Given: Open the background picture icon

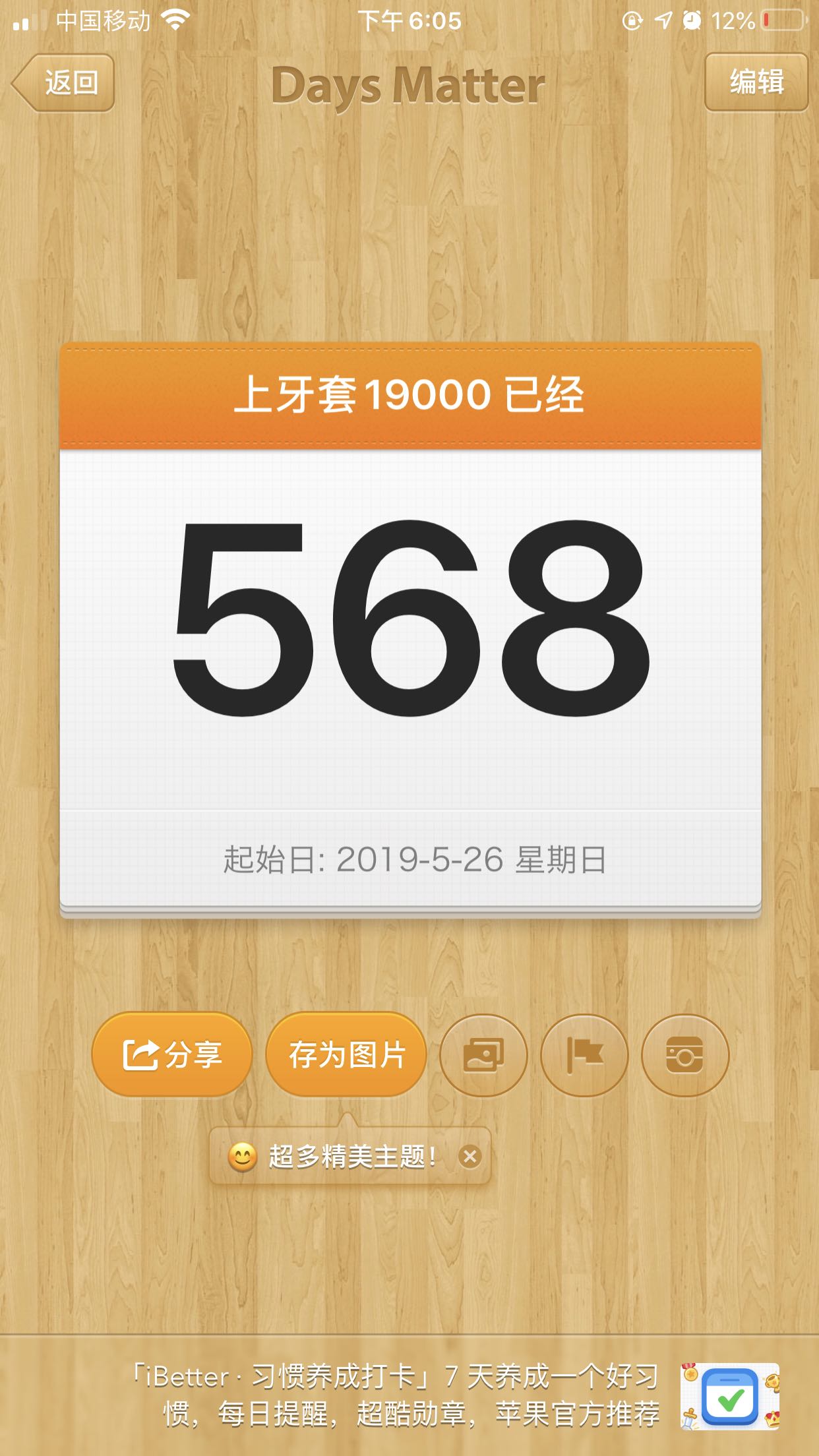Looking at the screenshot, I should coord(483,1055).
